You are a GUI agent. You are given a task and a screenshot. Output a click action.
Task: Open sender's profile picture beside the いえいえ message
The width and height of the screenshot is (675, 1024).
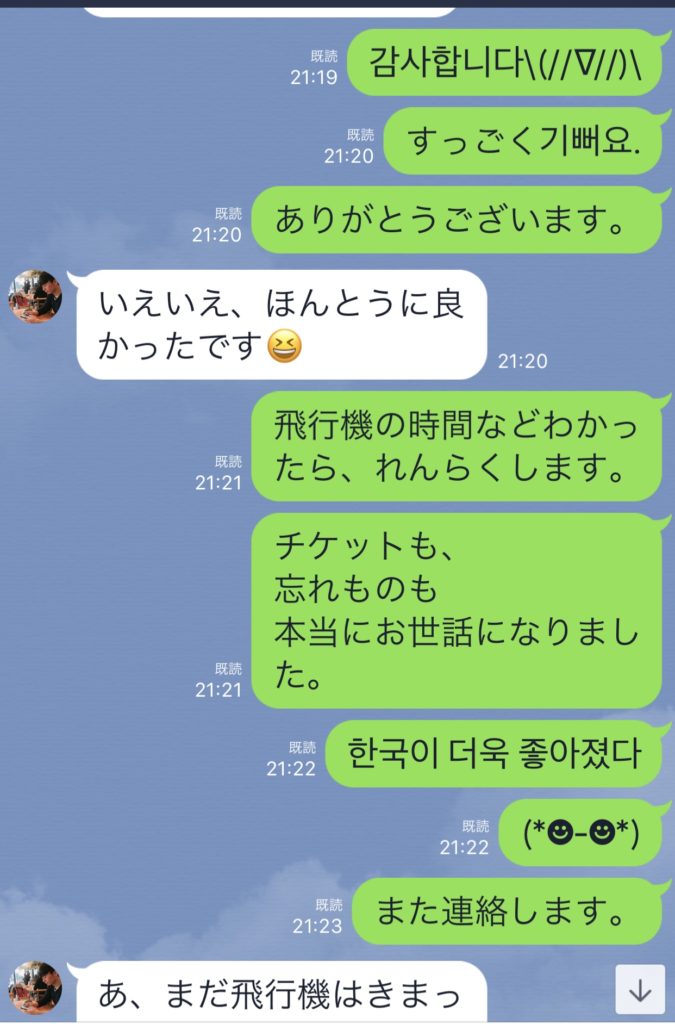[35, 296]
